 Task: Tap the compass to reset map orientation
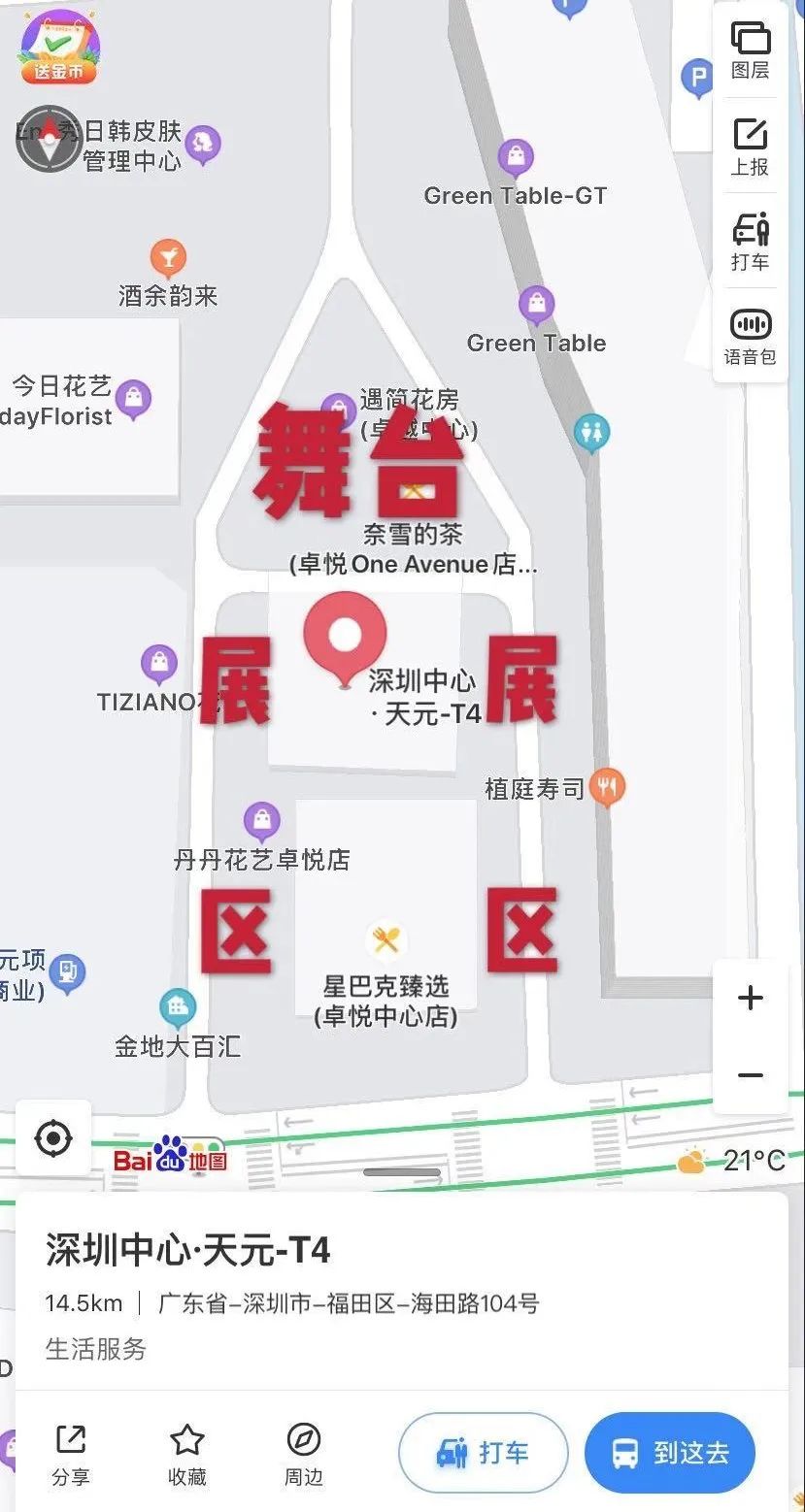49,139
